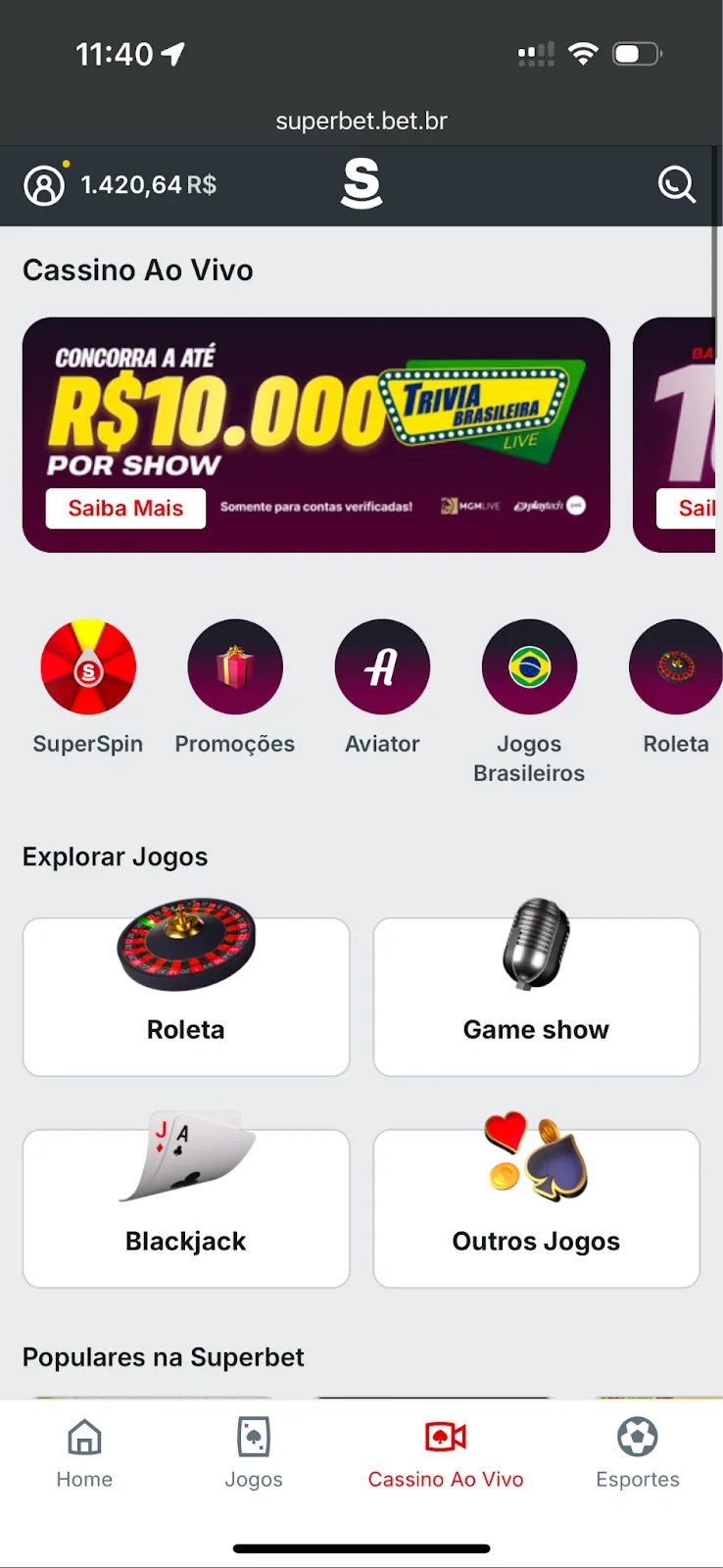Check your 1.420,64 R$ balance
723x1568 pixels.
click(x=149, y=184)
